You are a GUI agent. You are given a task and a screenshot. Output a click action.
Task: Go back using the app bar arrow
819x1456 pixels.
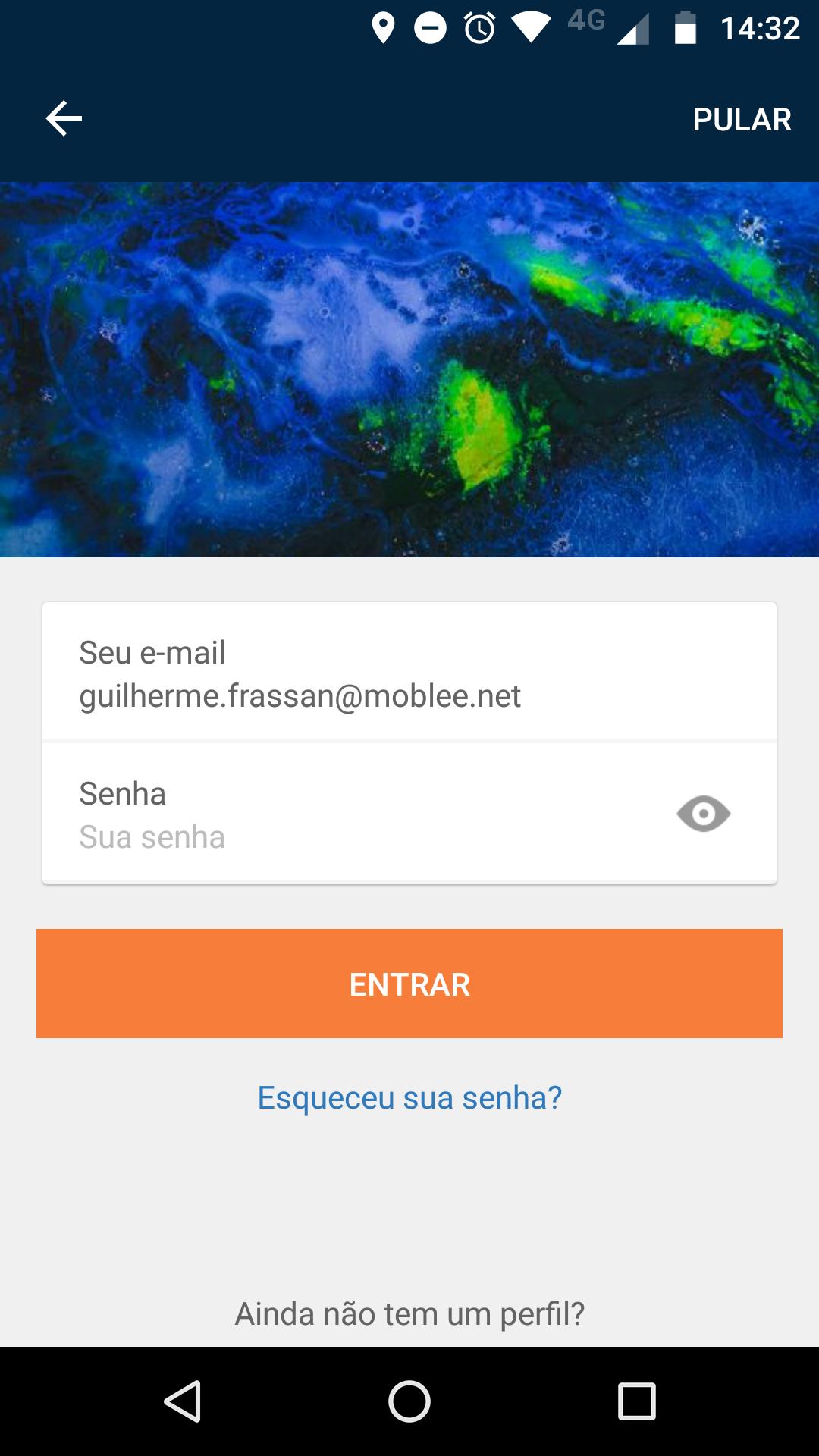point(64,119)
